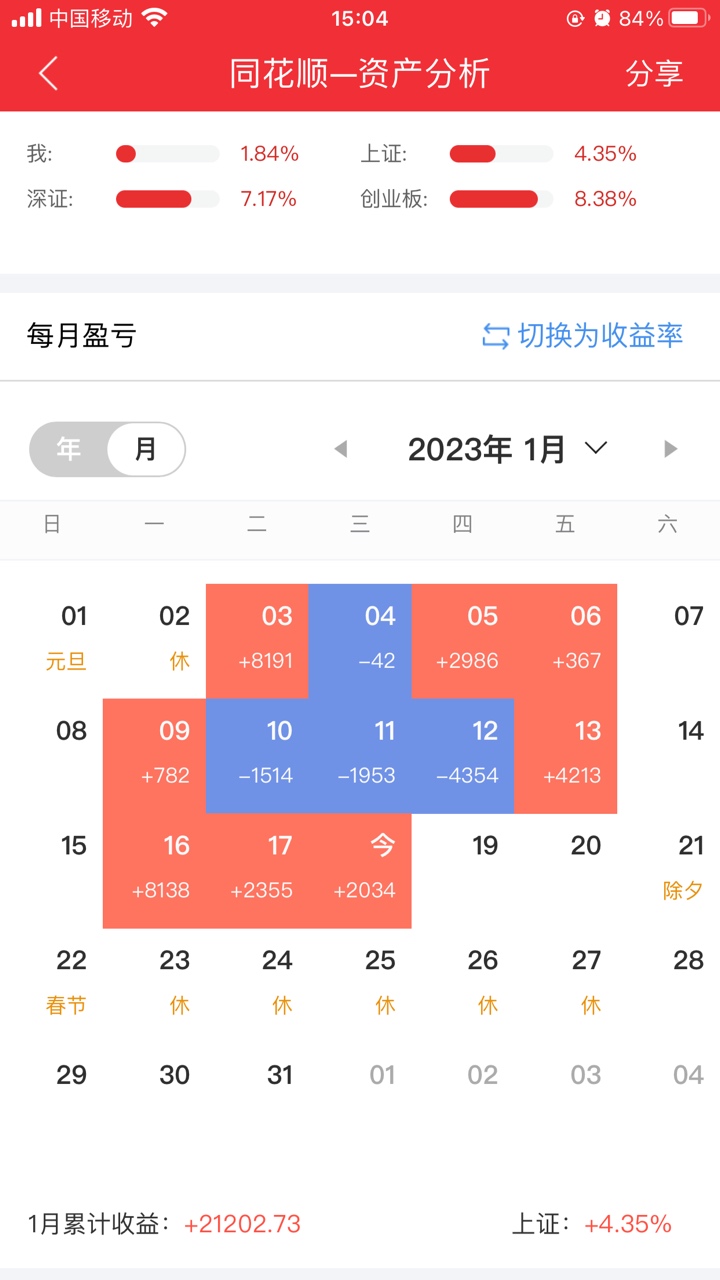This screenshot has width=720, height=1280.
Task: View day 05 with +2986 profit
Action: (463, 640)
